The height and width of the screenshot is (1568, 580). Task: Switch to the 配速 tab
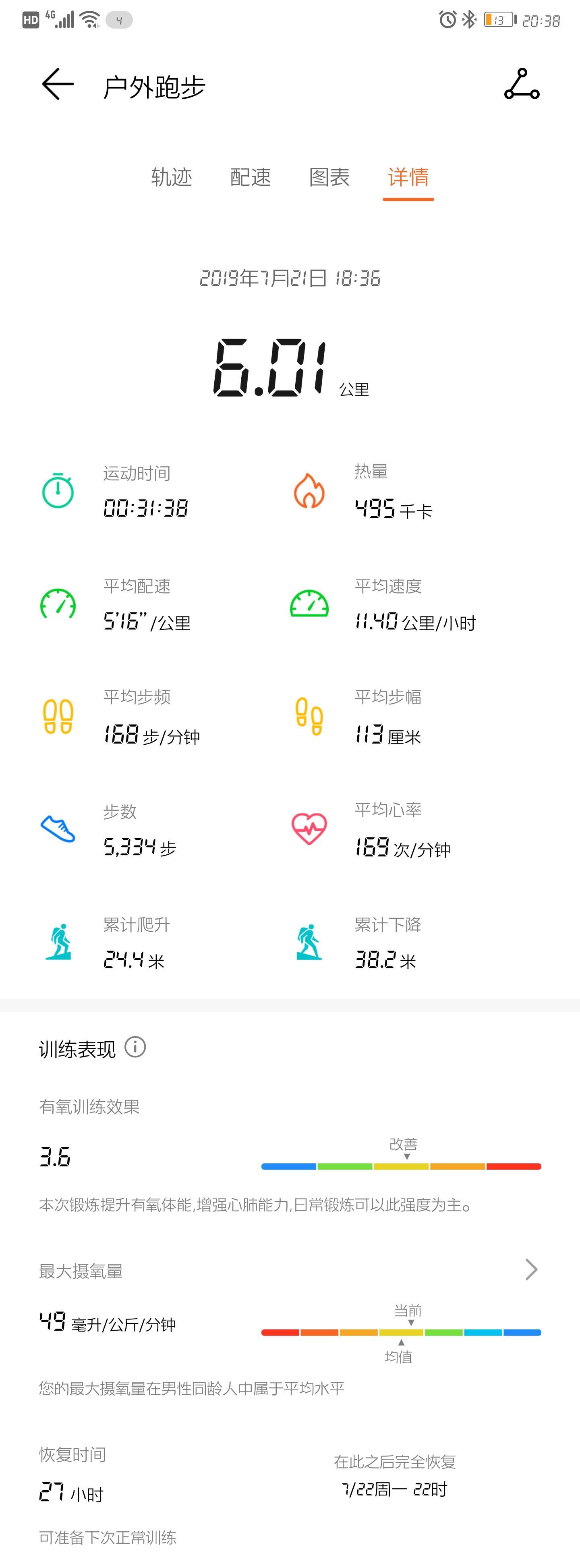pyautogui.click(x=250, y=177)
